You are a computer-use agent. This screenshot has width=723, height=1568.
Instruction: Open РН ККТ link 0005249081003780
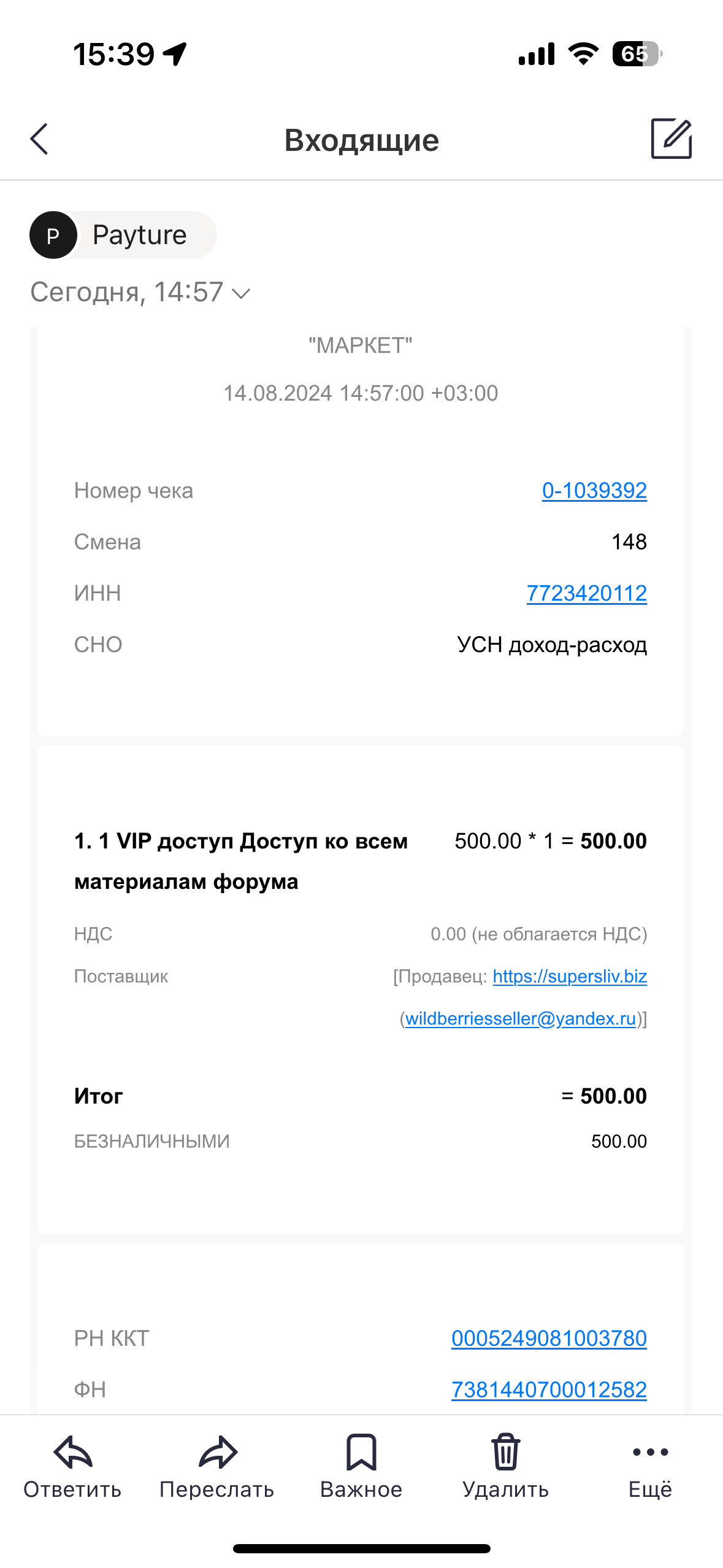tap(549, 1339)
